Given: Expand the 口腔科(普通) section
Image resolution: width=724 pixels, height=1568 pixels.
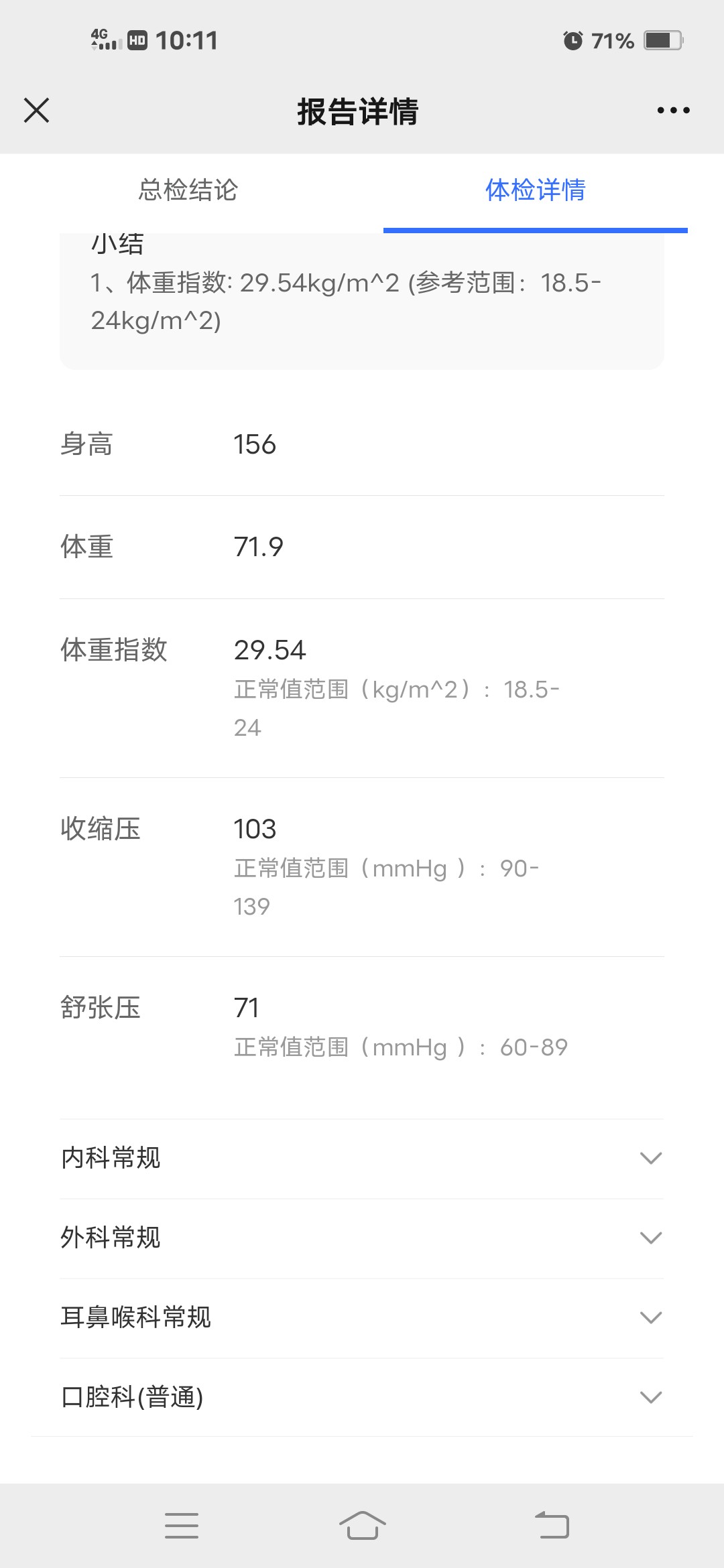Looking at the screenshot, I should (362, 1397).
